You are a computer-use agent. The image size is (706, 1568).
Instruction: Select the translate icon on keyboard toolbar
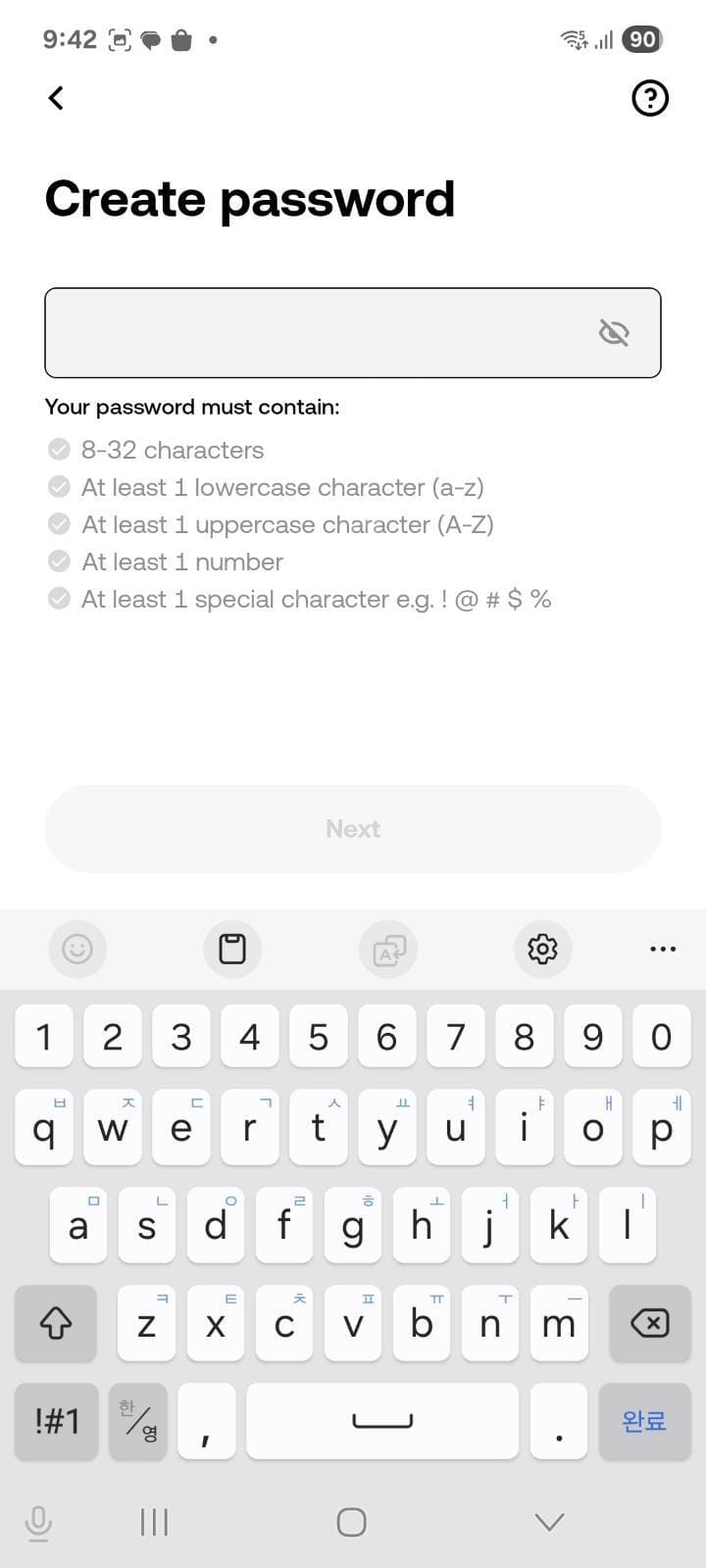(388, 949)
